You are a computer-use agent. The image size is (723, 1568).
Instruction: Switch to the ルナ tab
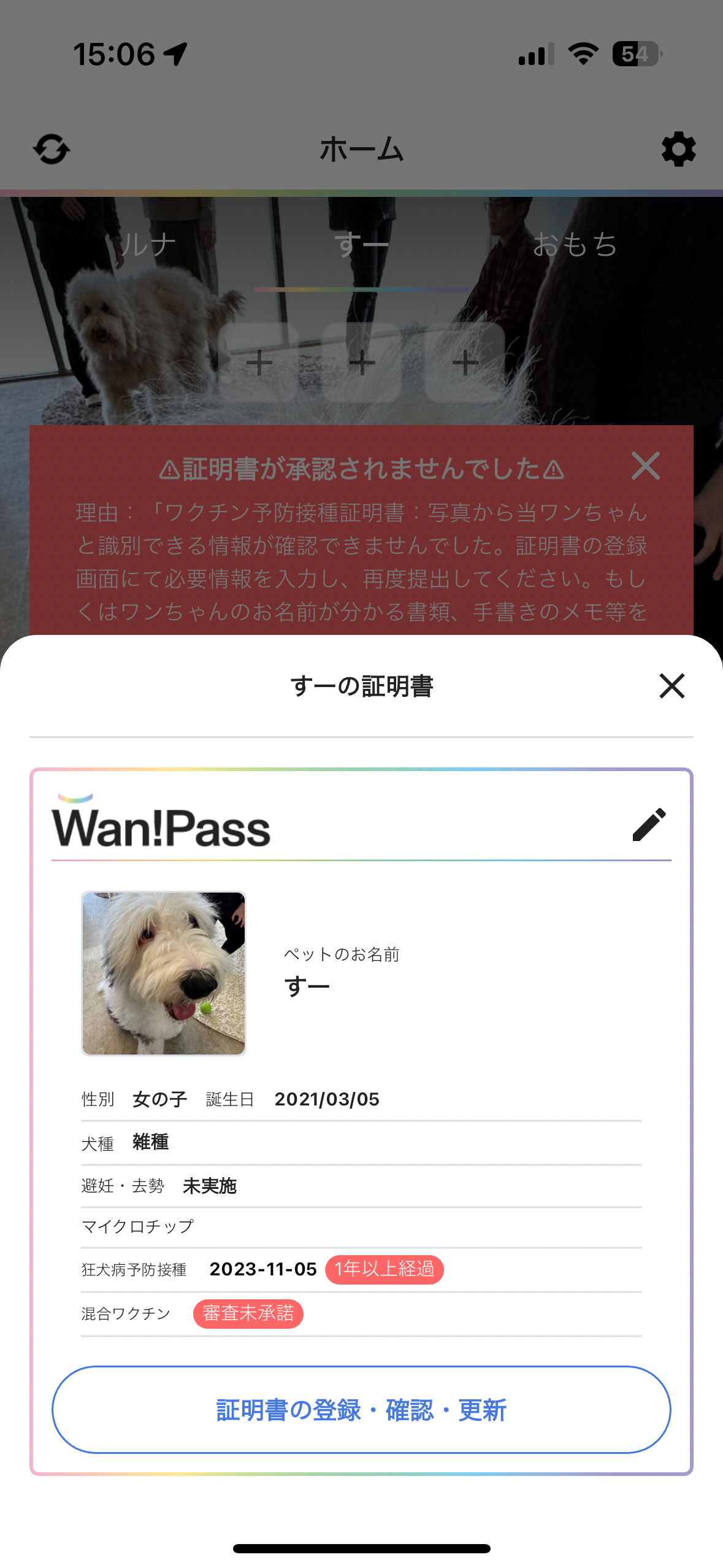[x=148, y=245]
